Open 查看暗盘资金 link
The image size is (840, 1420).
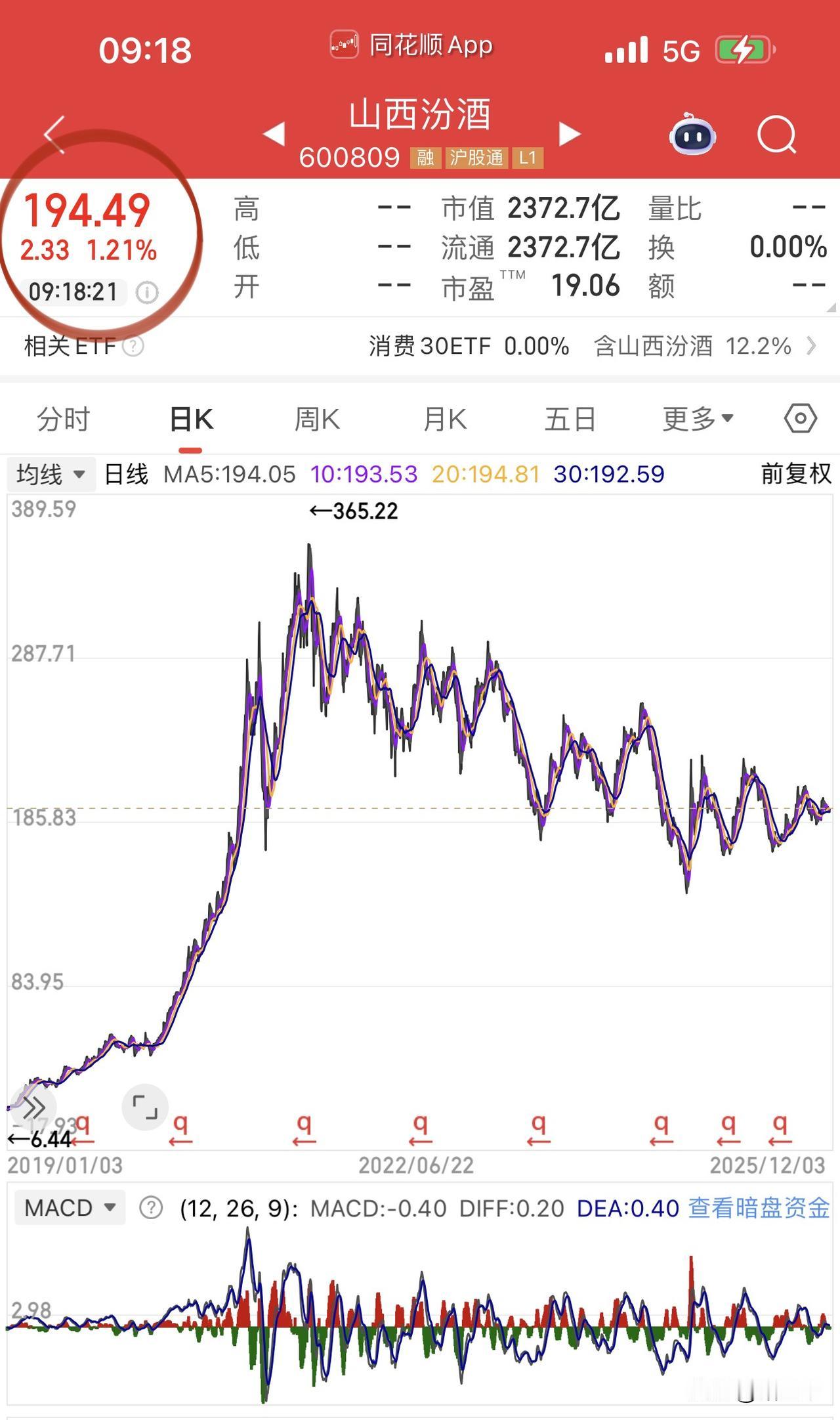pyautogui.click(x=758, y=1207)
